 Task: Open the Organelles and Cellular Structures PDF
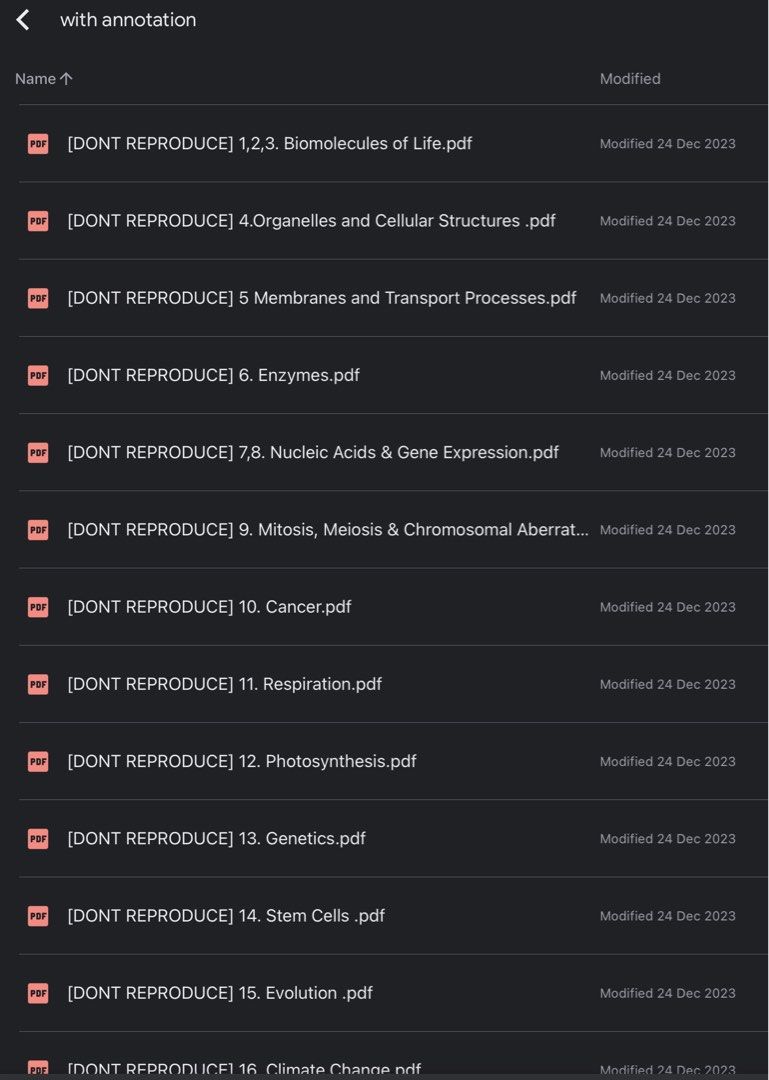(x=311, y=221)
